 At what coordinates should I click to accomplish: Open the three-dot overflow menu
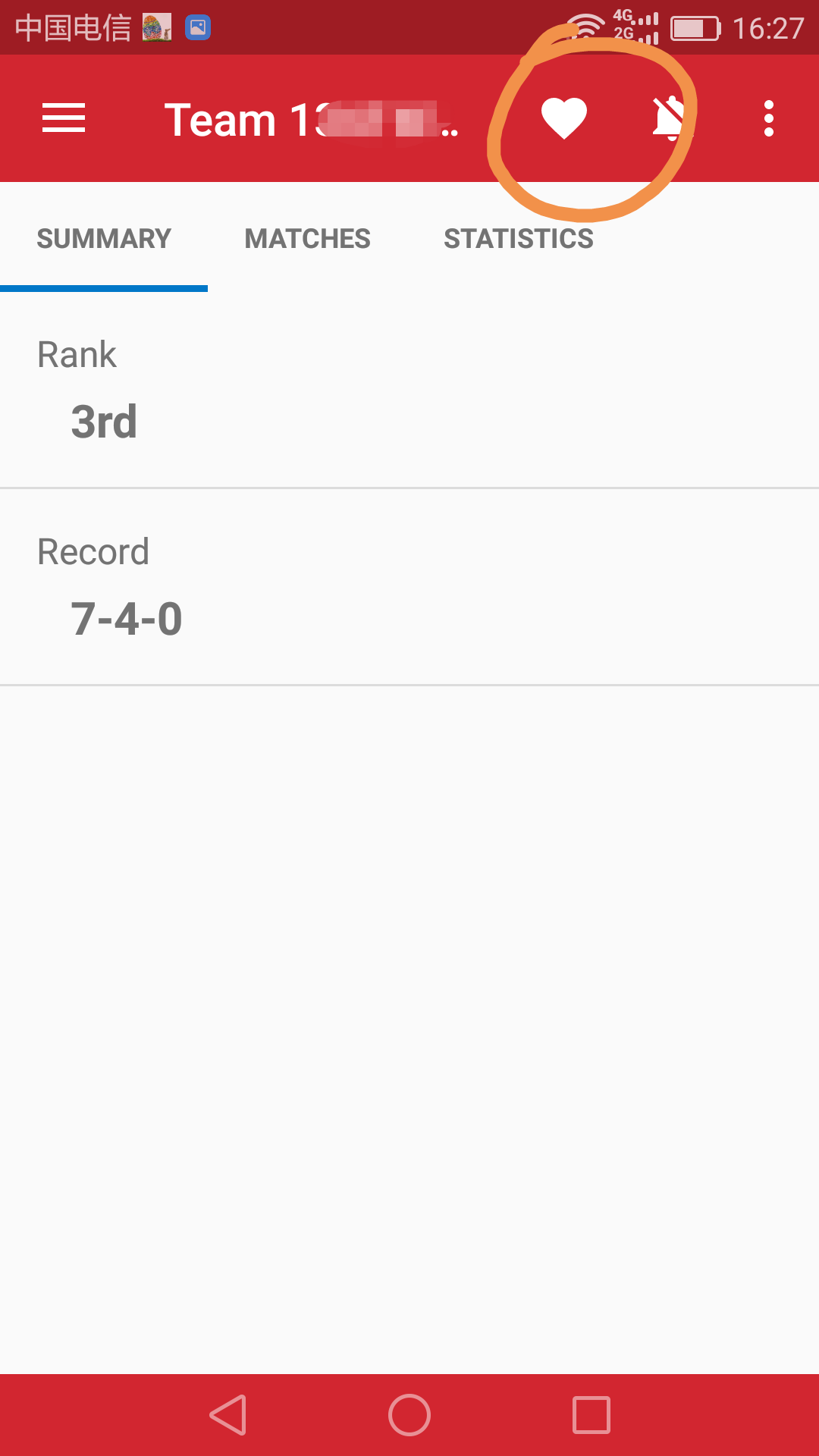[x=768, y=119]
